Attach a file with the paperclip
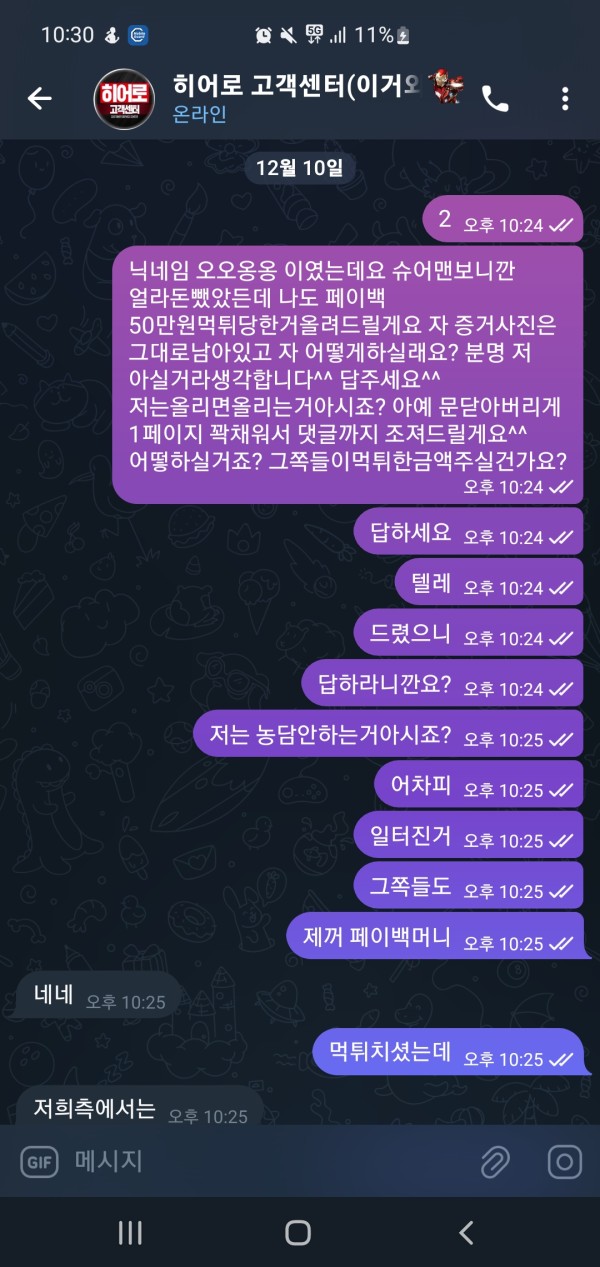Image resolution: width=600 pixels, height=1267 pixels. 494,1161
